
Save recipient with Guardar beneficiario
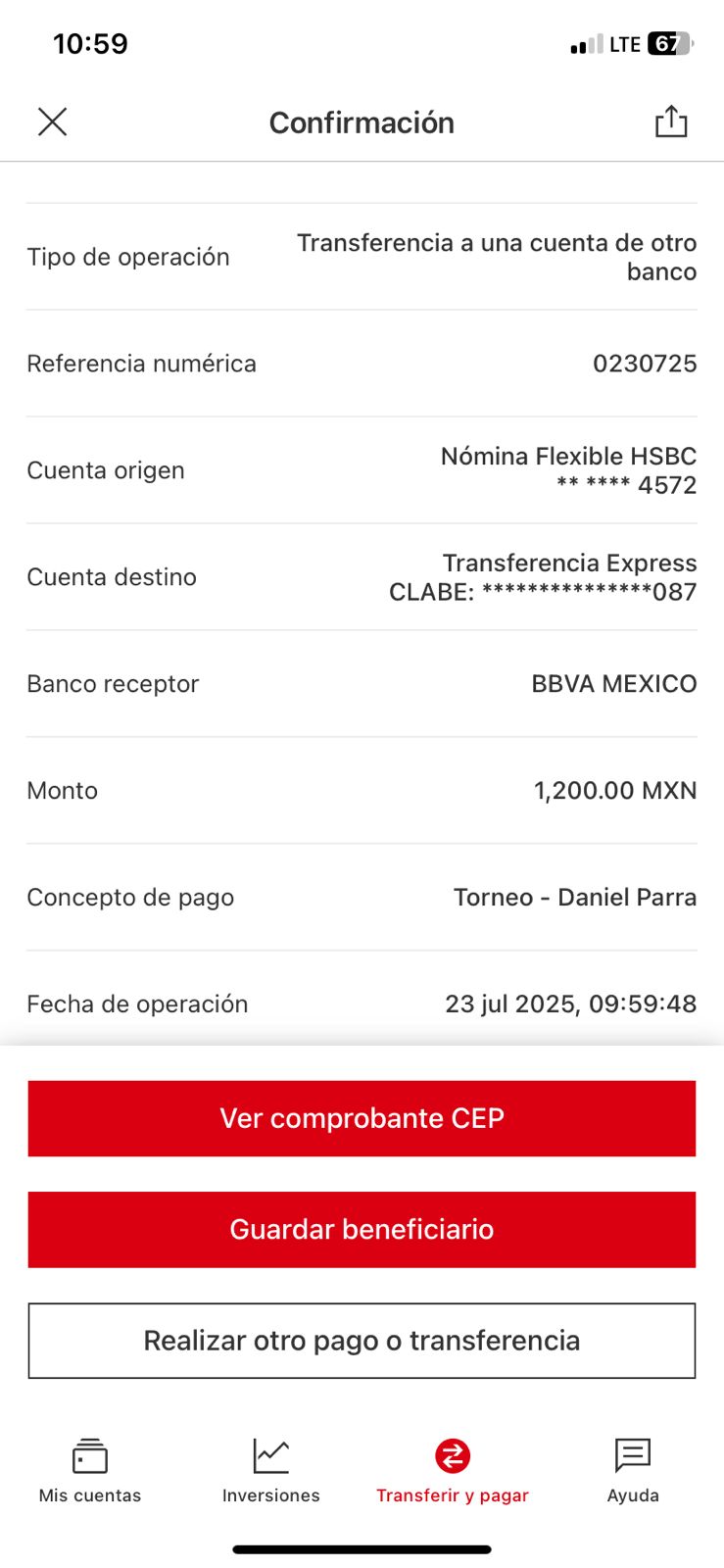(x=362, y=1229)
